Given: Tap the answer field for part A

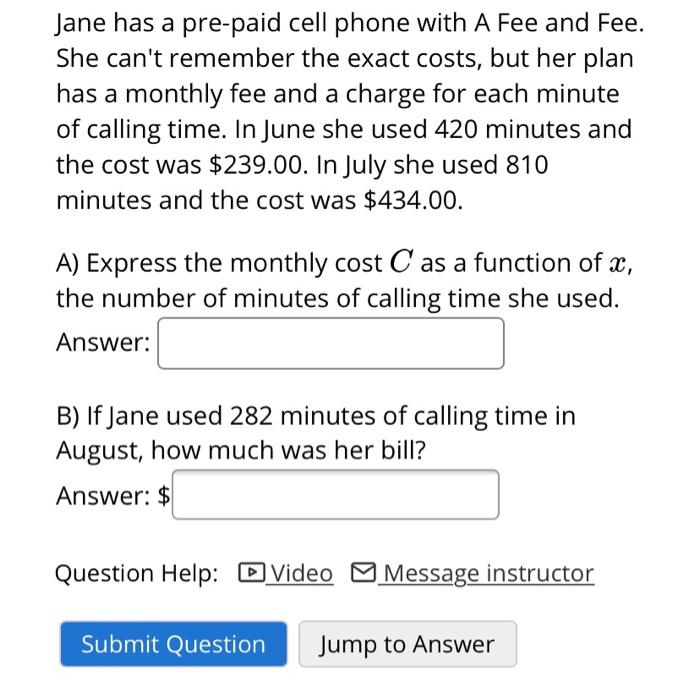Looking at the screenshot, I should coord(330,344).
